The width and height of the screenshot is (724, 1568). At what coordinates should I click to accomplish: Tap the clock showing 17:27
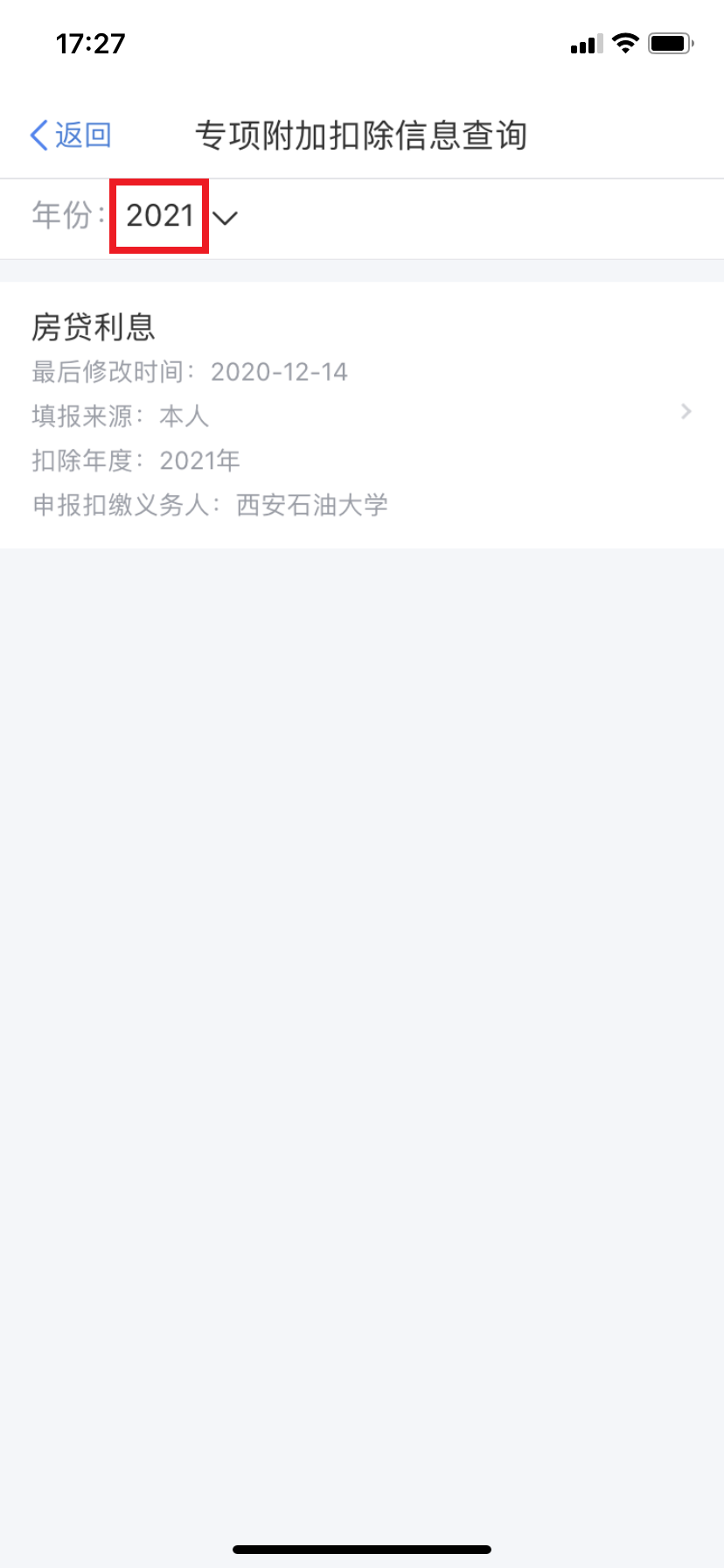click(x=90, y=43)
